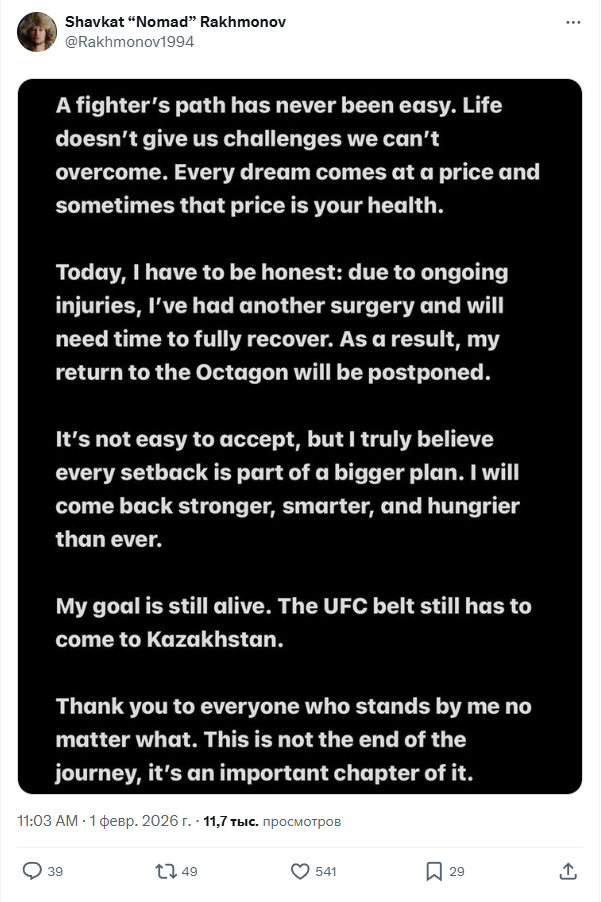601x902 pixels.
Task: Open the attached statement image
Action: (300, 436)
